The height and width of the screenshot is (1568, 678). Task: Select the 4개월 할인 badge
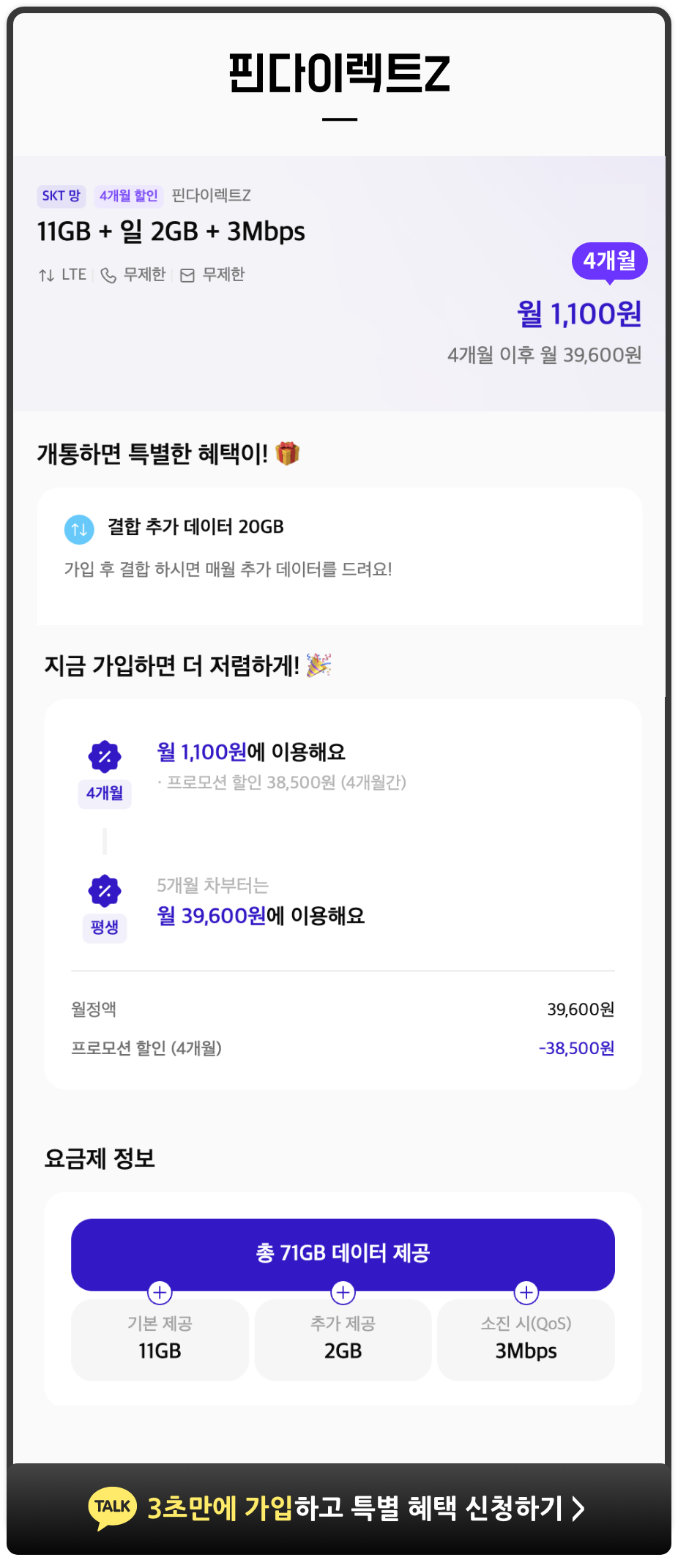coord(128,195)
